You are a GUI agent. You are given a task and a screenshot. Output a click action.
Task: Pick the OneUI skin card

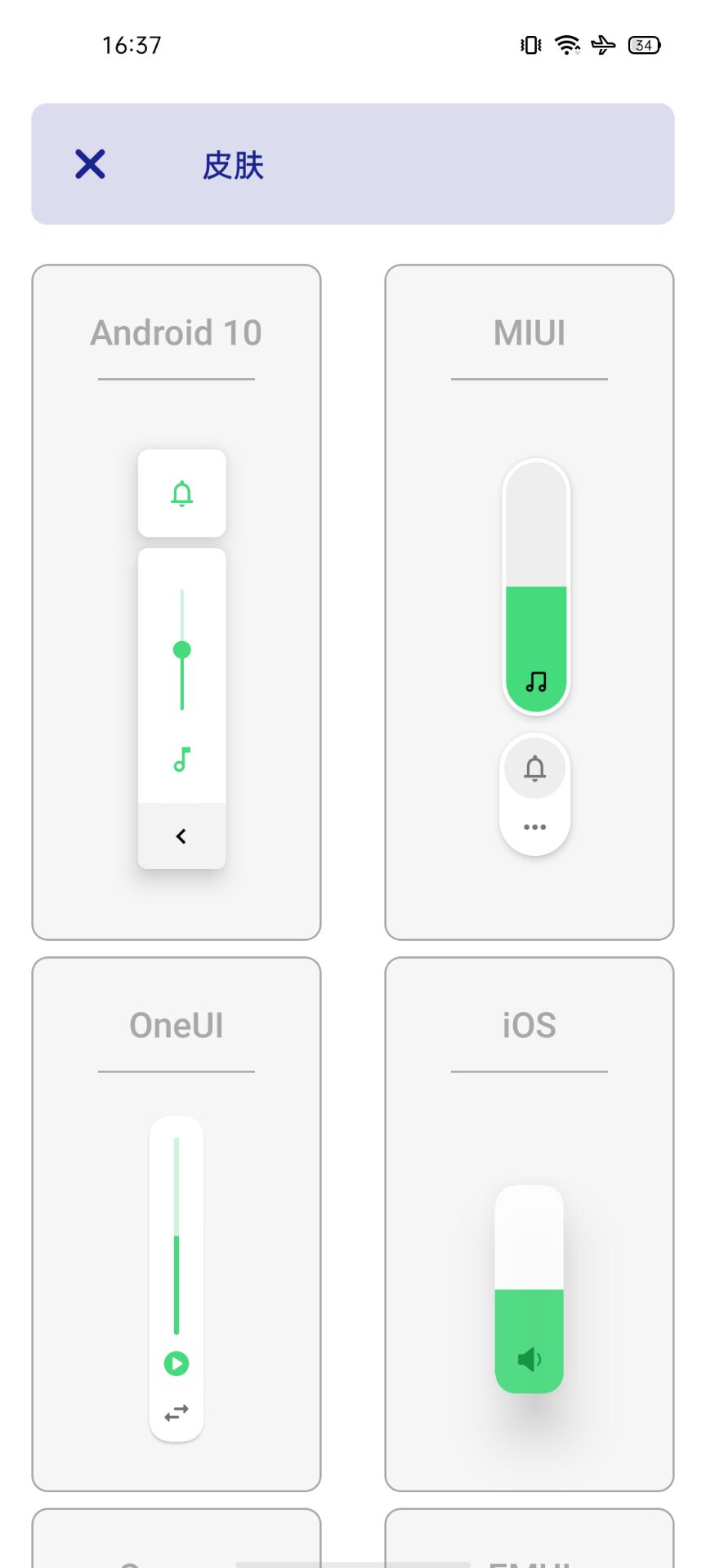point(176,1224)
